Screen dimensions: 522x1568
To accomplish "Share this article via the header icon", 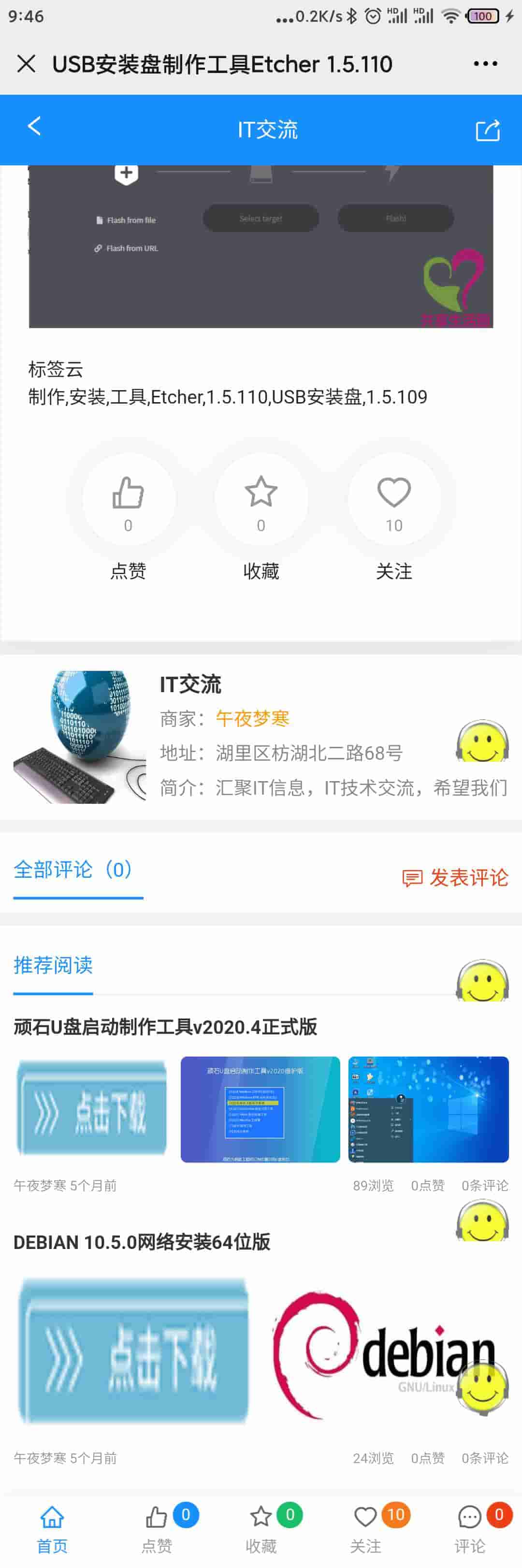I will [x=487, y=130].
